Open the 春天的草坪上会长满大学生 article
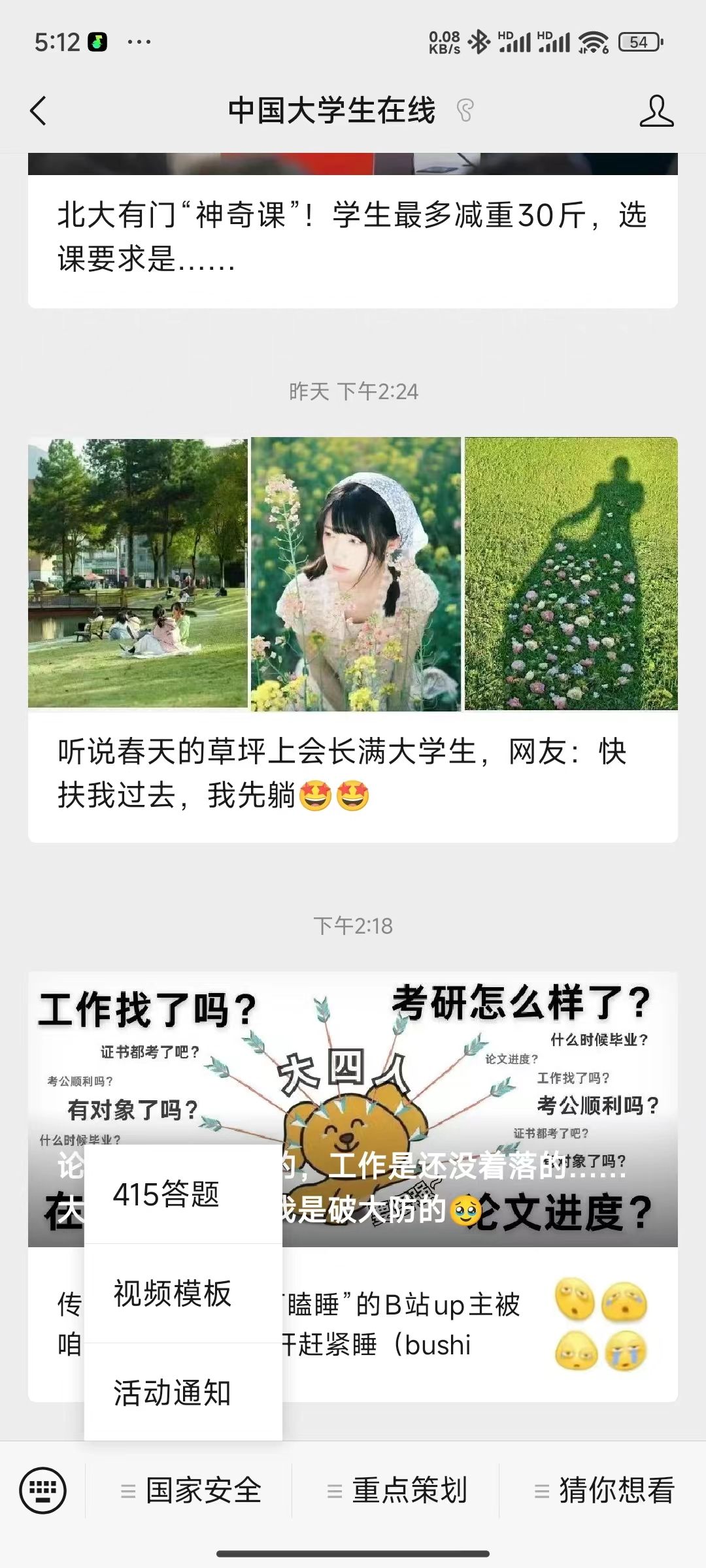The image size is (706, 1568). tap(353, 774)
